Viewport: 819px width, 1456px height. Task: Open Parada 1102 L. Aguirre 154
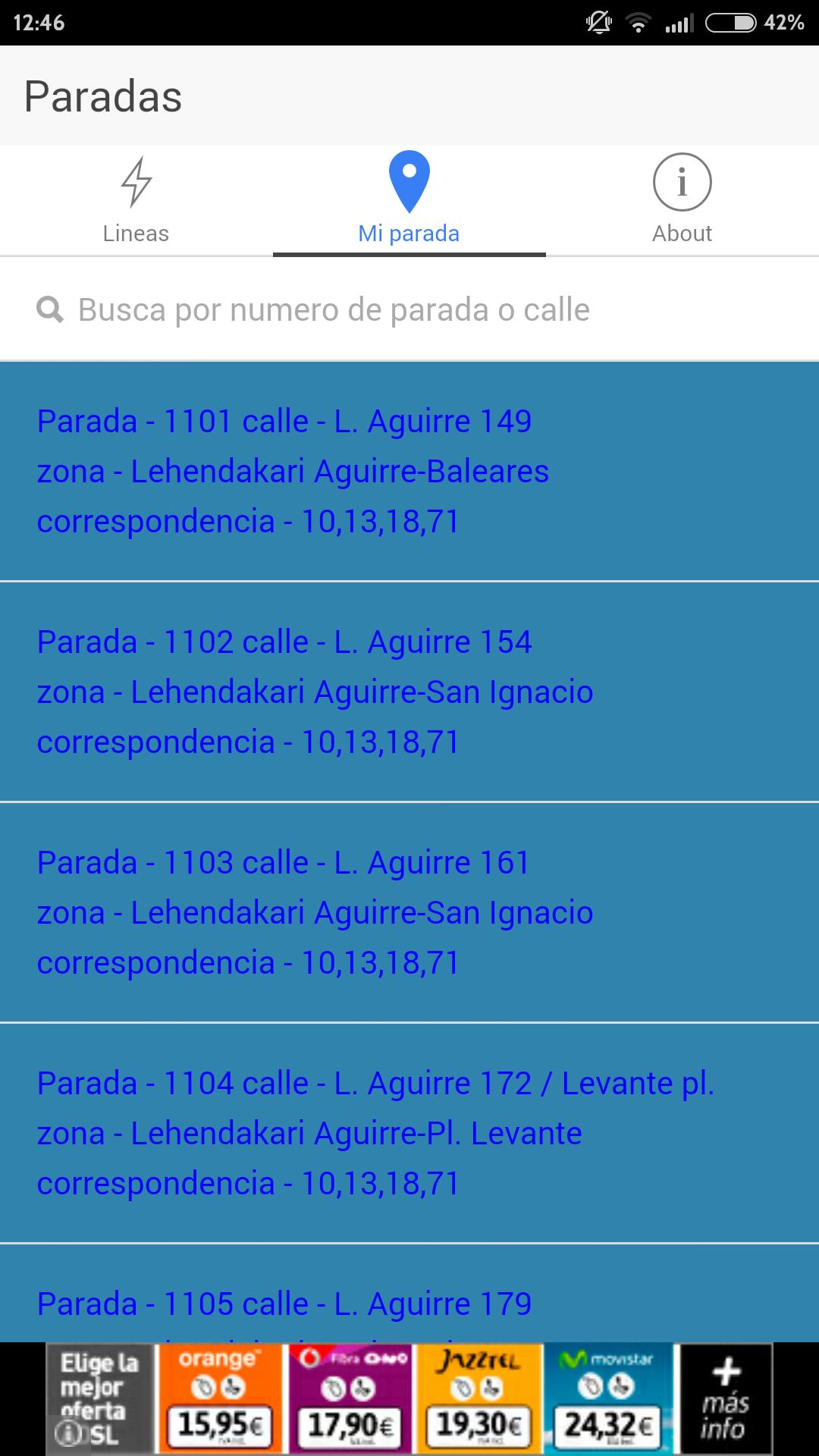(409, 692)
